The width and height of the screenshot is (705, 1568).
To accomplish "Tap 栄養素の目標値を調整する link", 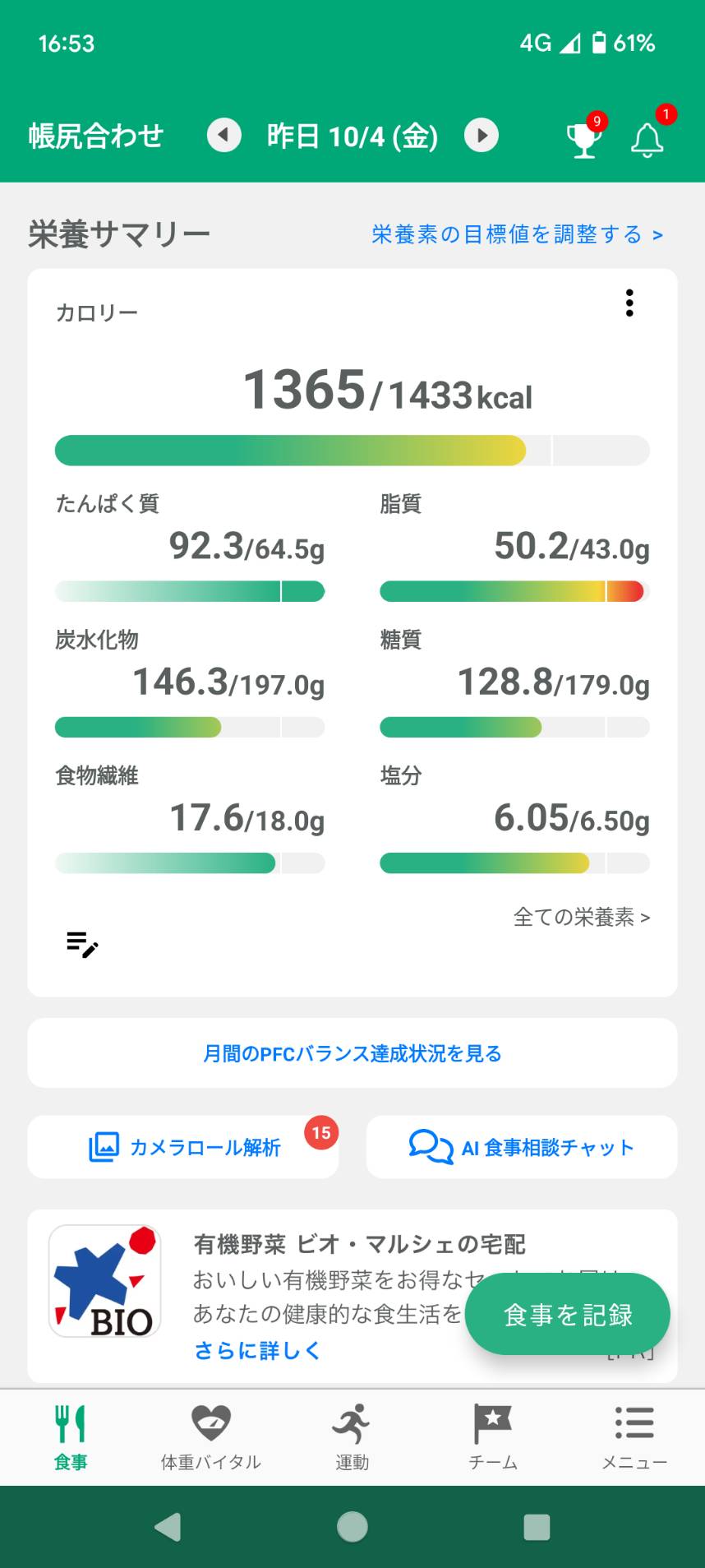I will point(517,234).
